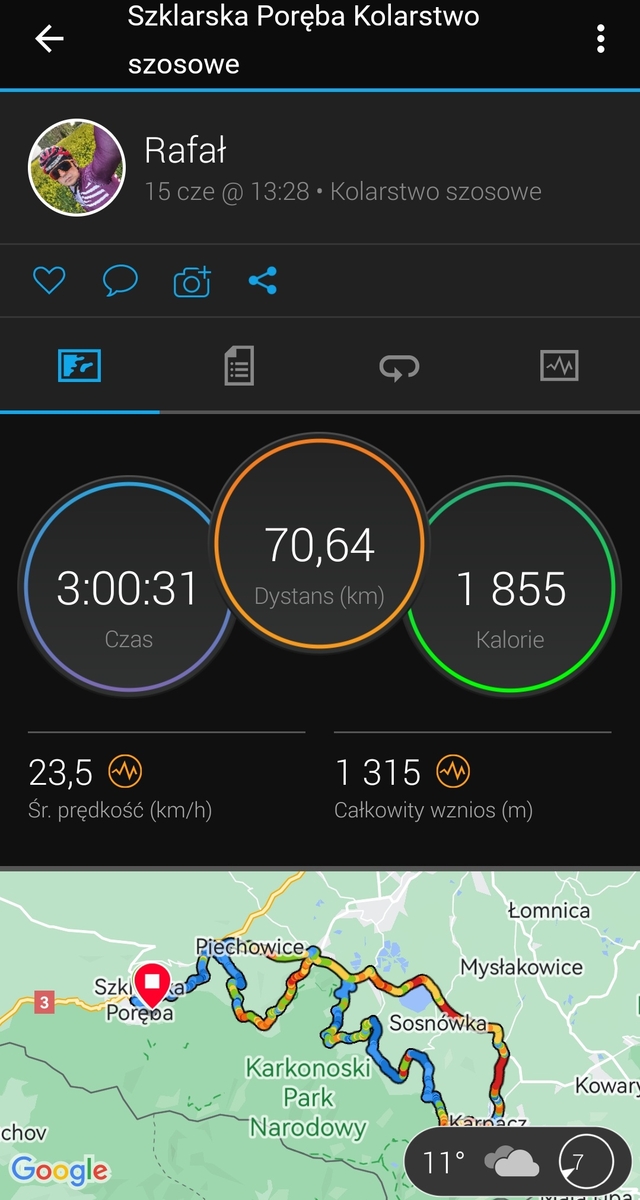Go back using the top arrow
This screenshot has height=1200, width=640.
(x=49, y=39)
